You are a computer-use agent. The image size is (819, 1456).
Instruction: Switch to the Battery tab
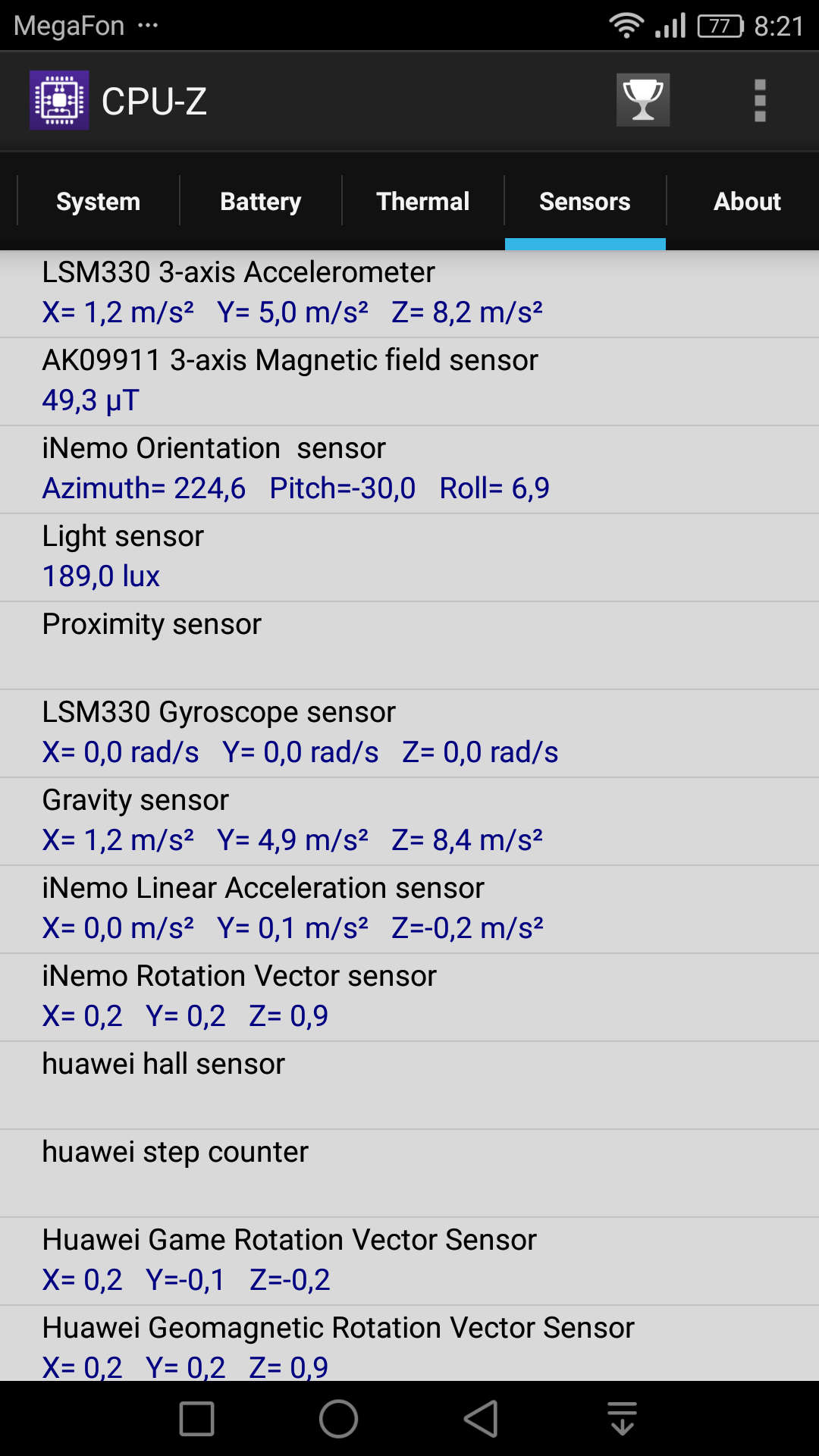tap(260, 201)
